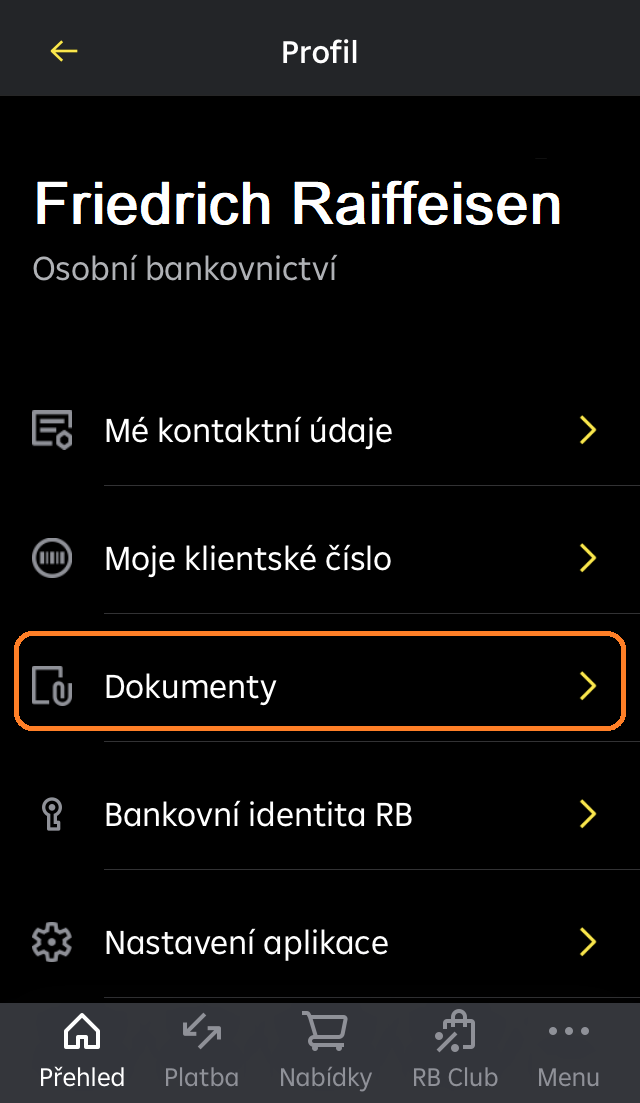Screen dimensions: 640x1103
Task: Select the Nabídky tab
Action: tap(325, 1052)
